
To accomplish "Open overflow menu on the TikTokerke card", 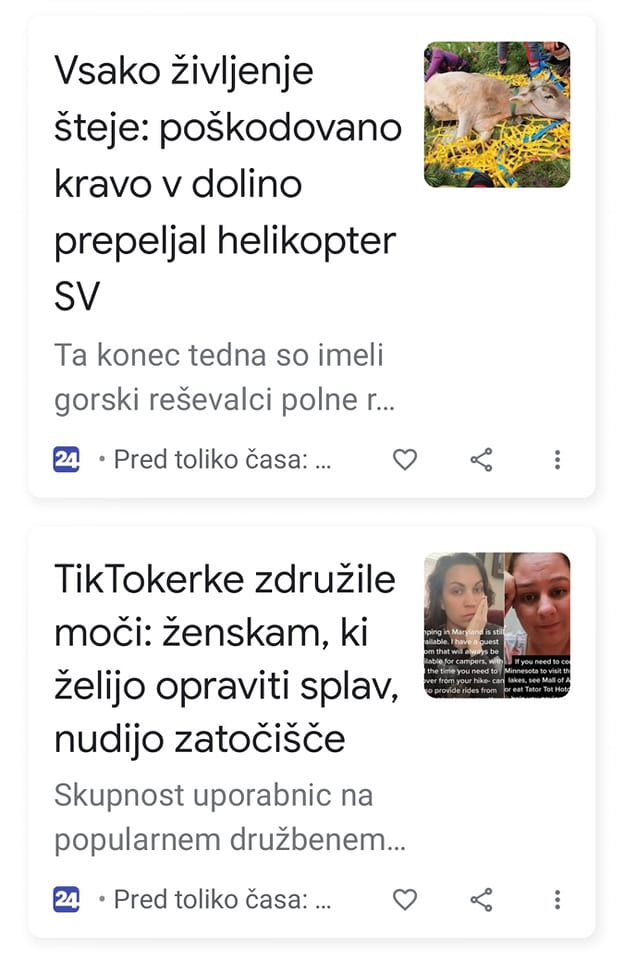I will [557, 900].
